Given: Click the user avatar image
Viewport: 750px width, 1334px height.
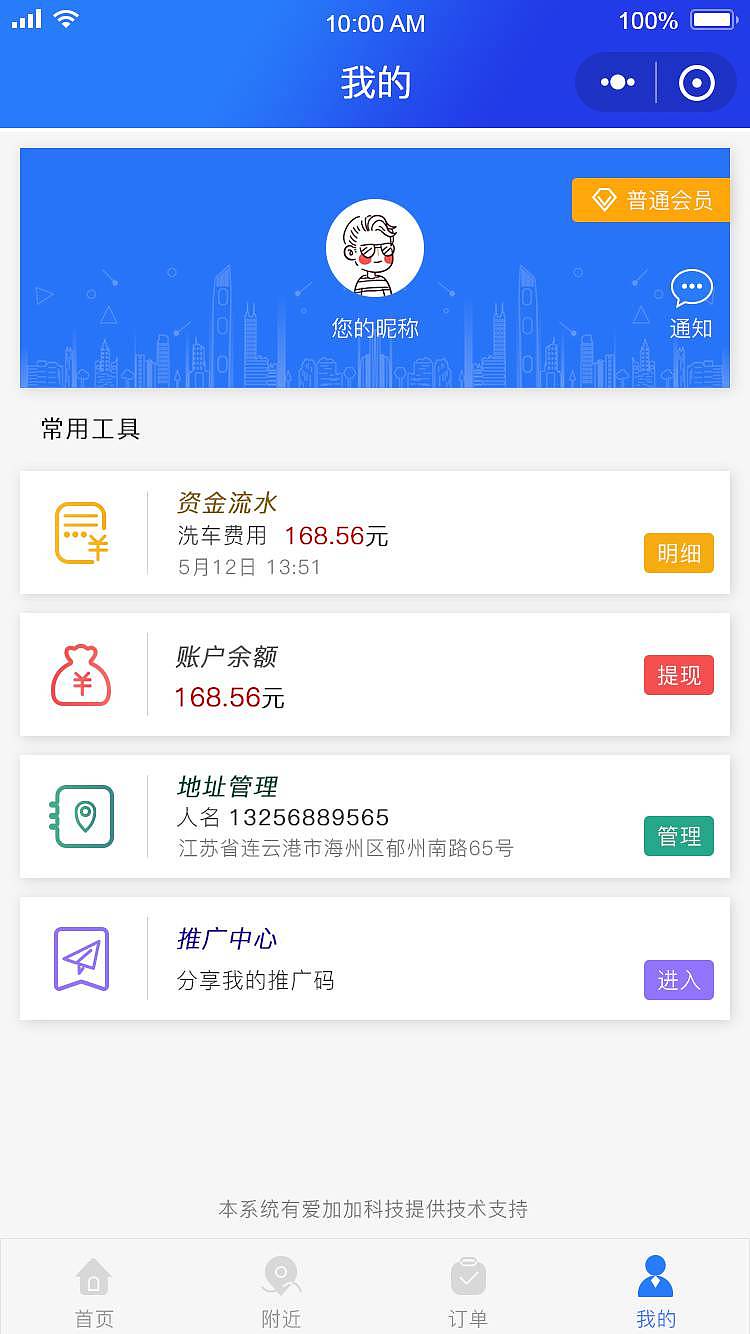Looking at the screenshot, I should click(375, 247).
